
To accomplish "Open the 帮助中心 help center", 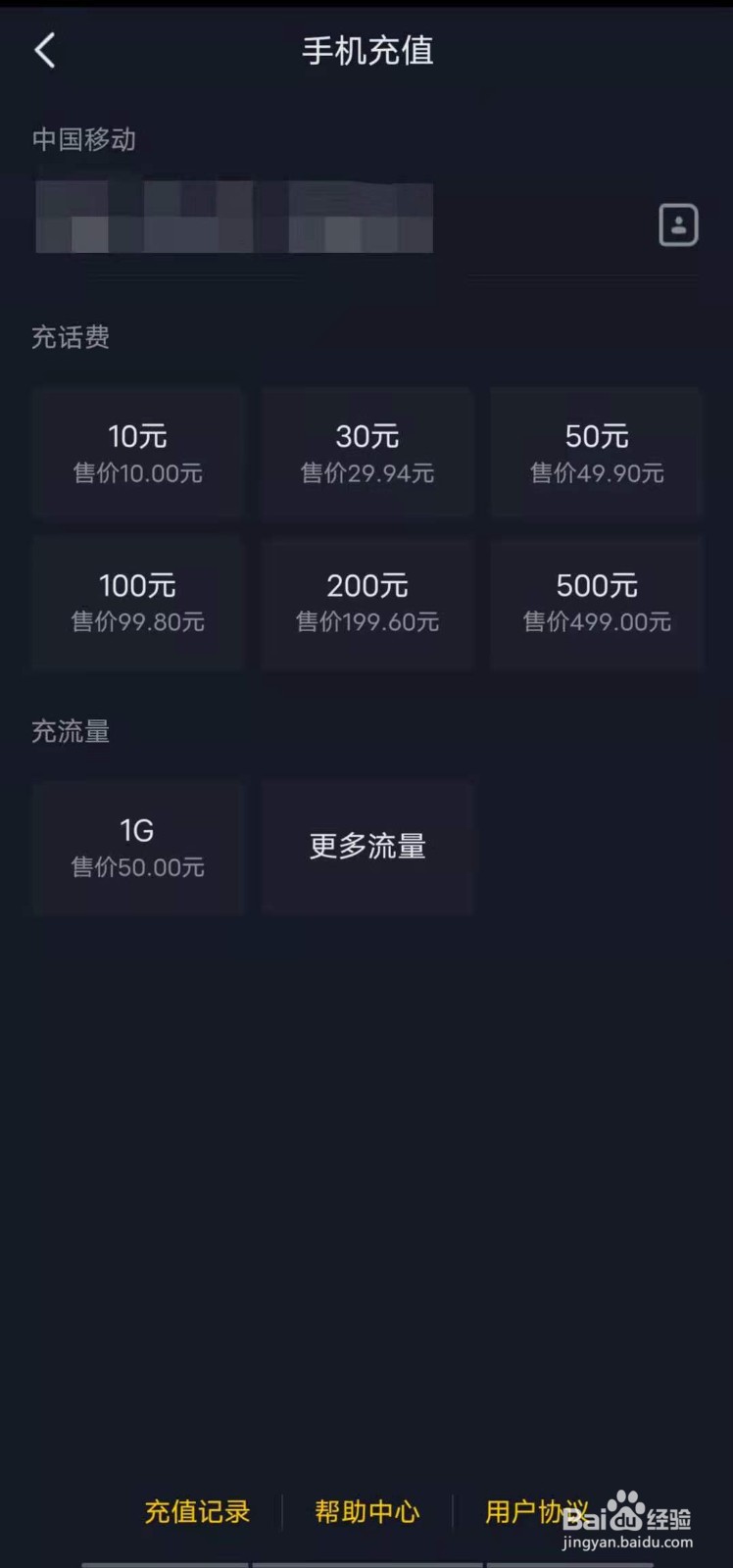I will [x=366, y=1512].
